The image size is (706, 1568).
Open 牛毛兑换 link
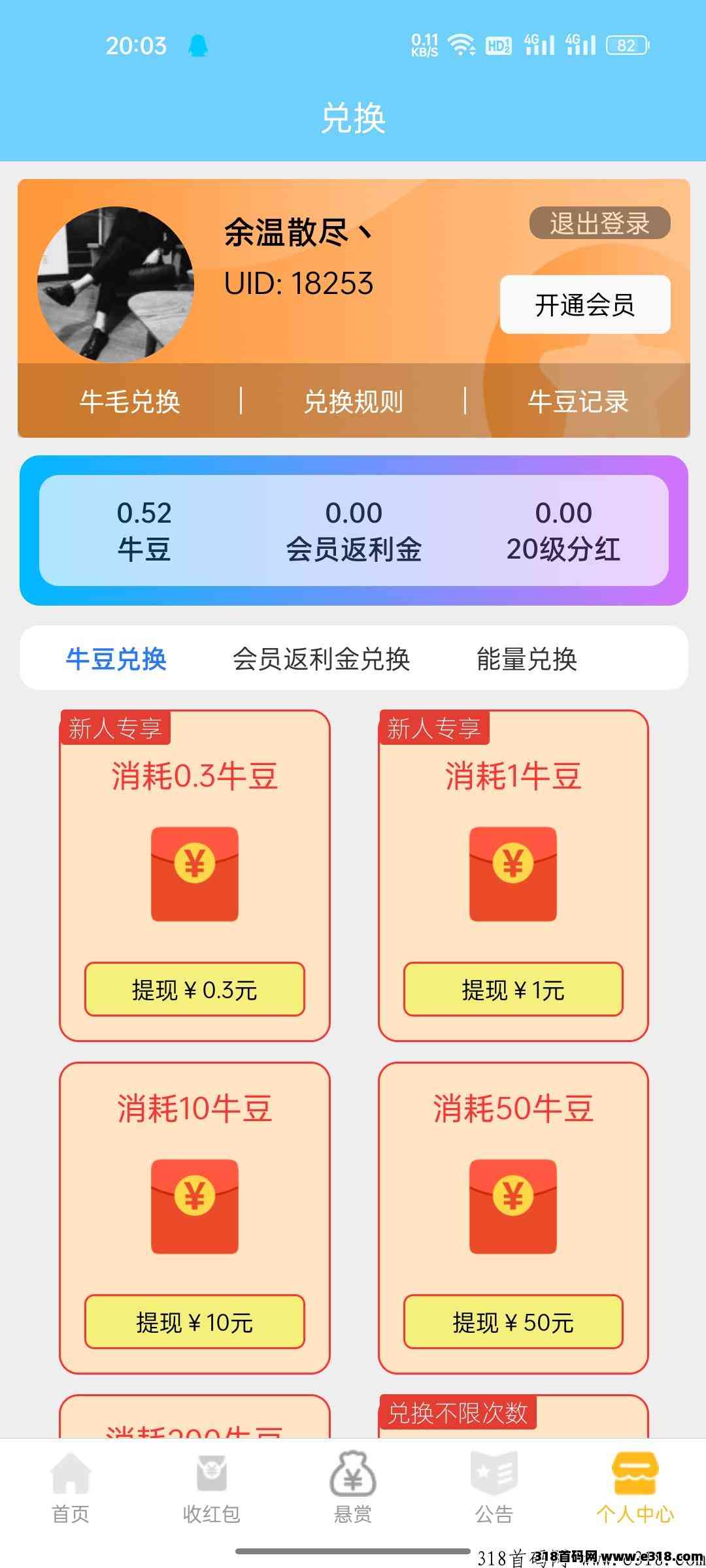pos(129,401)
